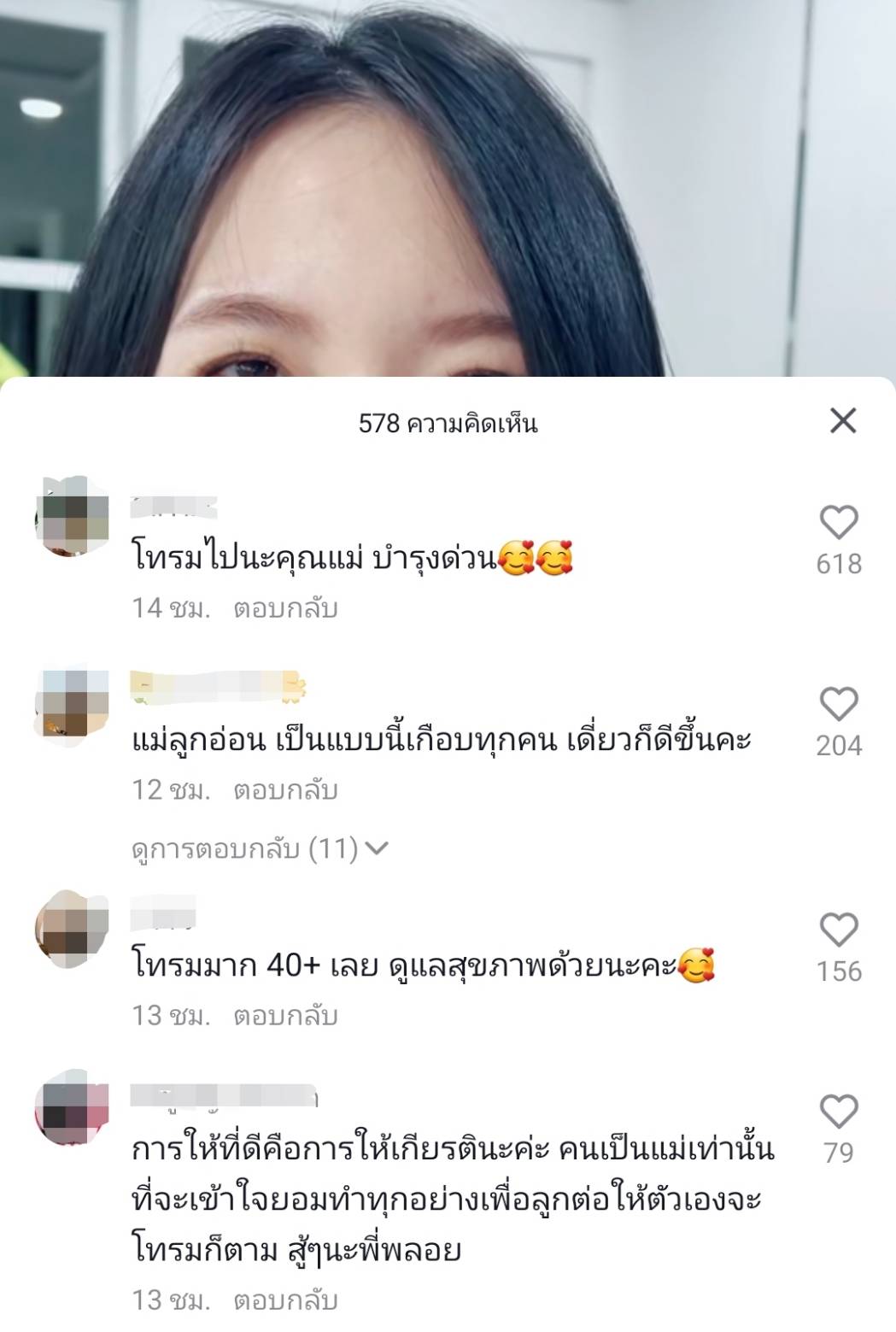Like the comment with 204 likes
This screenshot has width=896, height=1332.
[838, 704]
